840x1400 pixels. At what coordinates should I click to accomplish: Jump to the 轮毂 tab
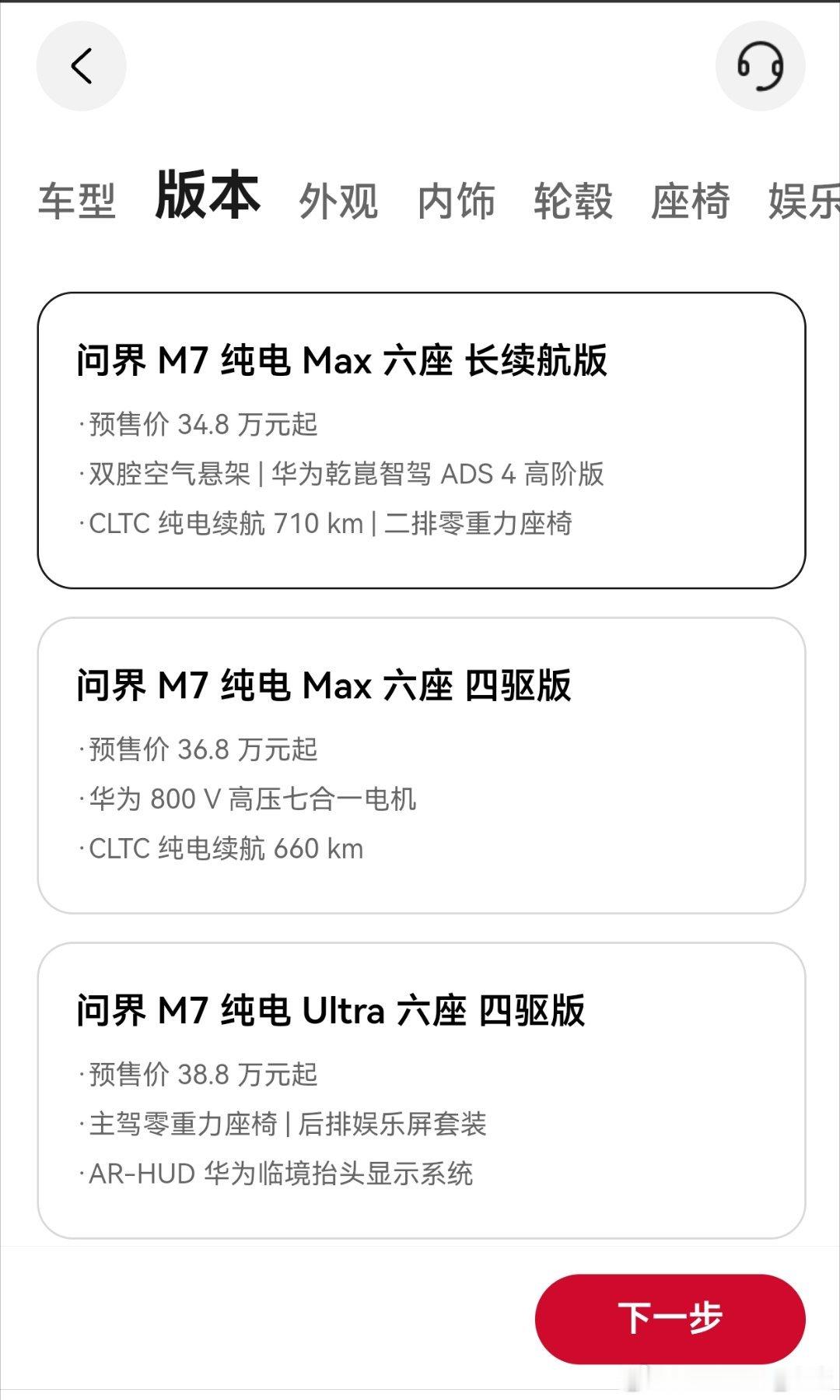(573, 201)
